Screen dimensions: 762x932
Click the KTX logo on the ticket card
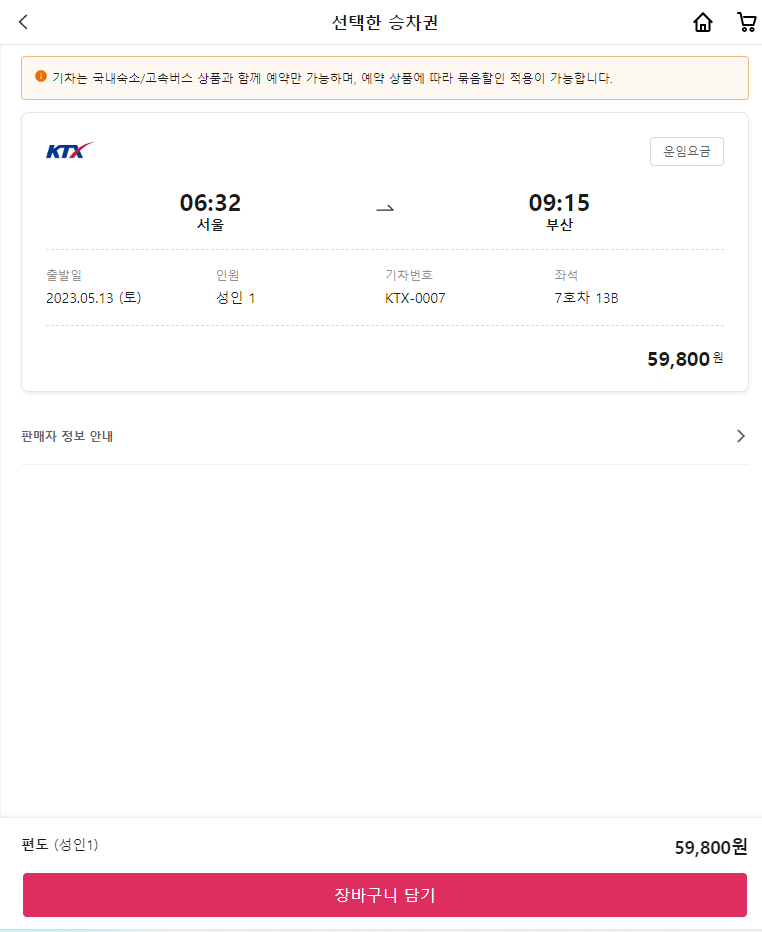click(68, 150)
